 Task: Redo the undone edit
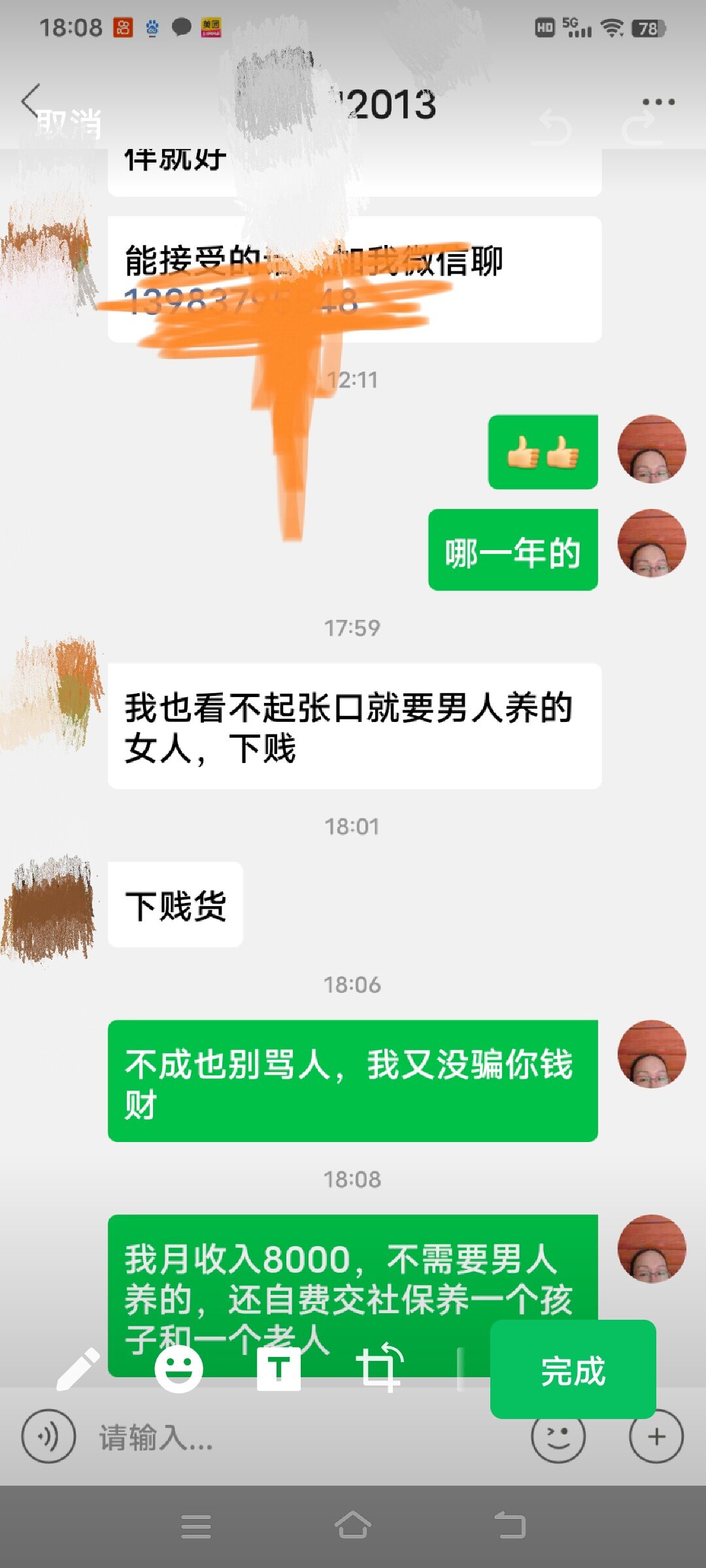coord(641,127)
